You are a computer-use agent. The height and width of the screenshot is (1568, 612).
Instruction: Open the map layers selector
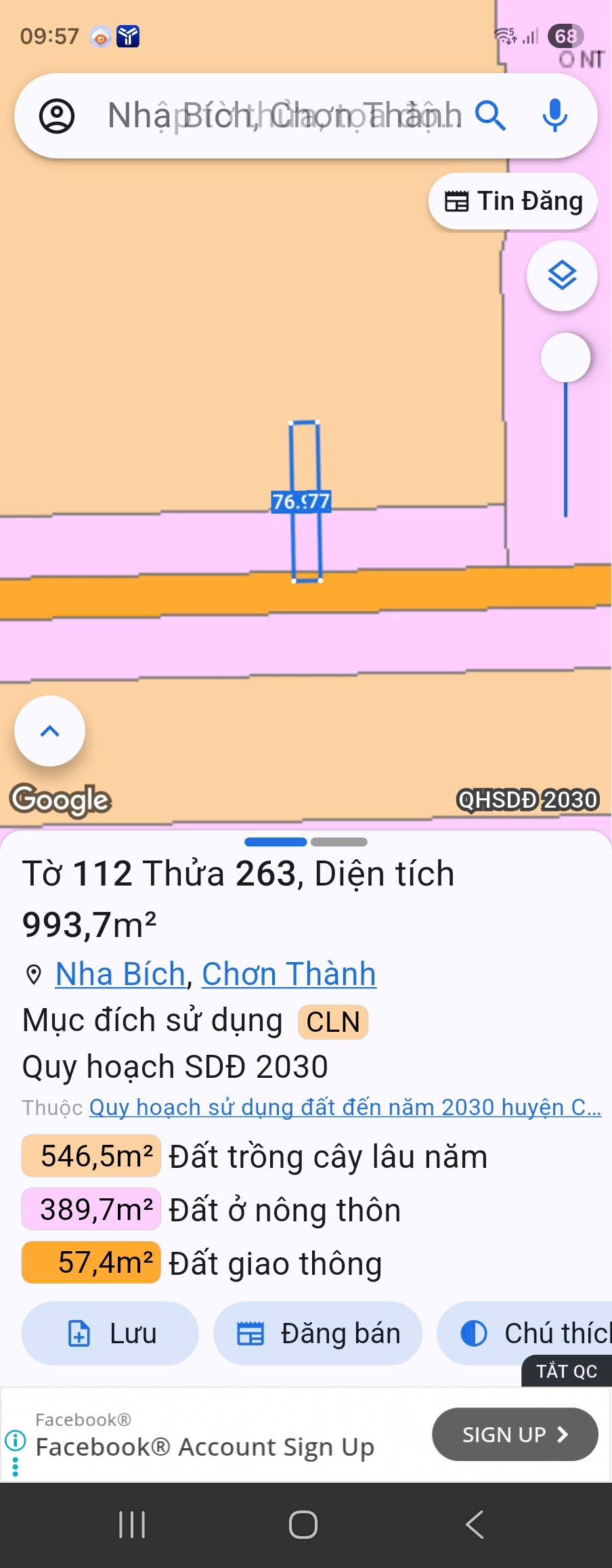coord(562,276)
